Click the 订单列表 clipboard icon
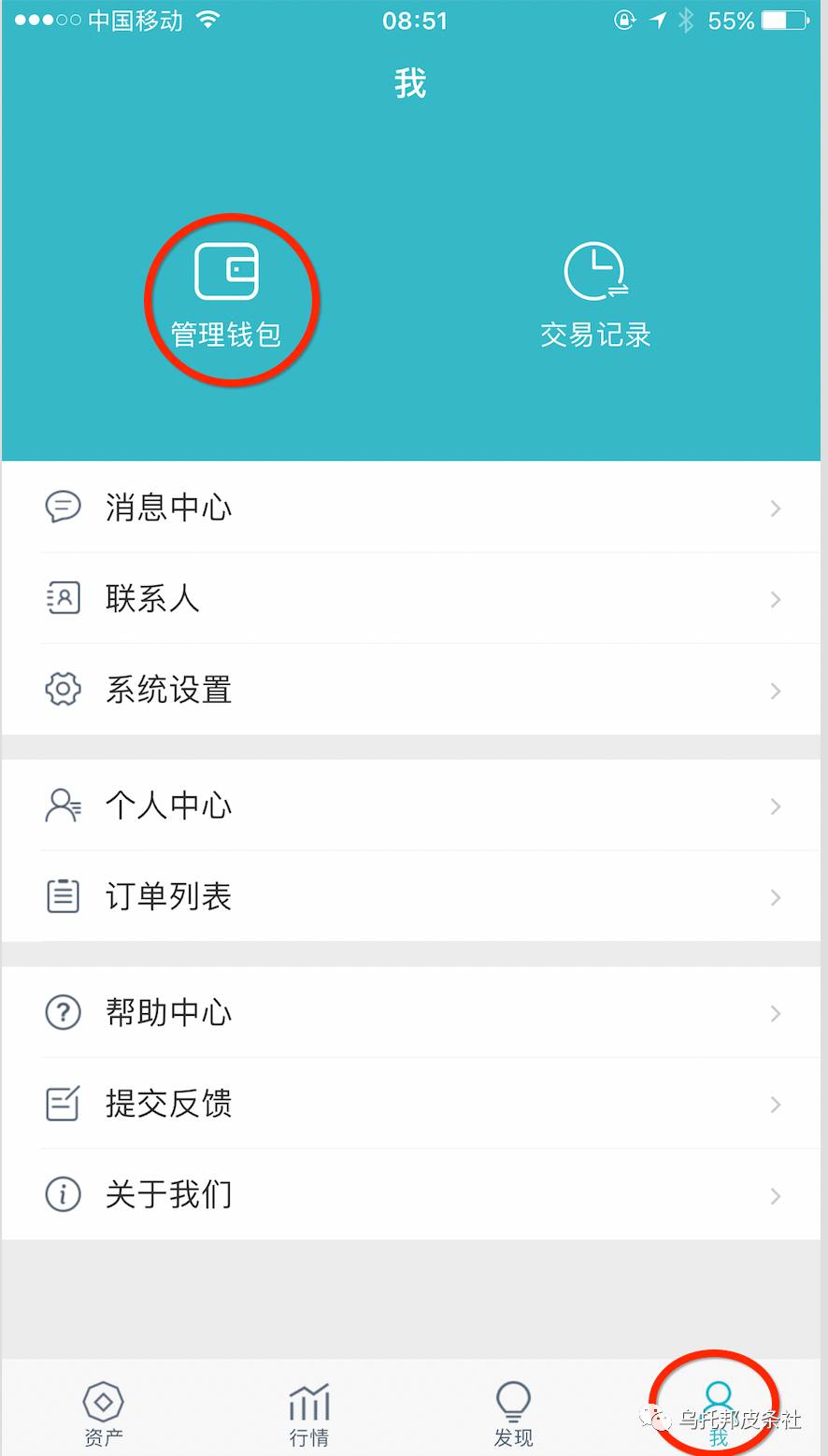Image resolution: width=828 pixels, height=1456 pixels. tap(63, 895)
